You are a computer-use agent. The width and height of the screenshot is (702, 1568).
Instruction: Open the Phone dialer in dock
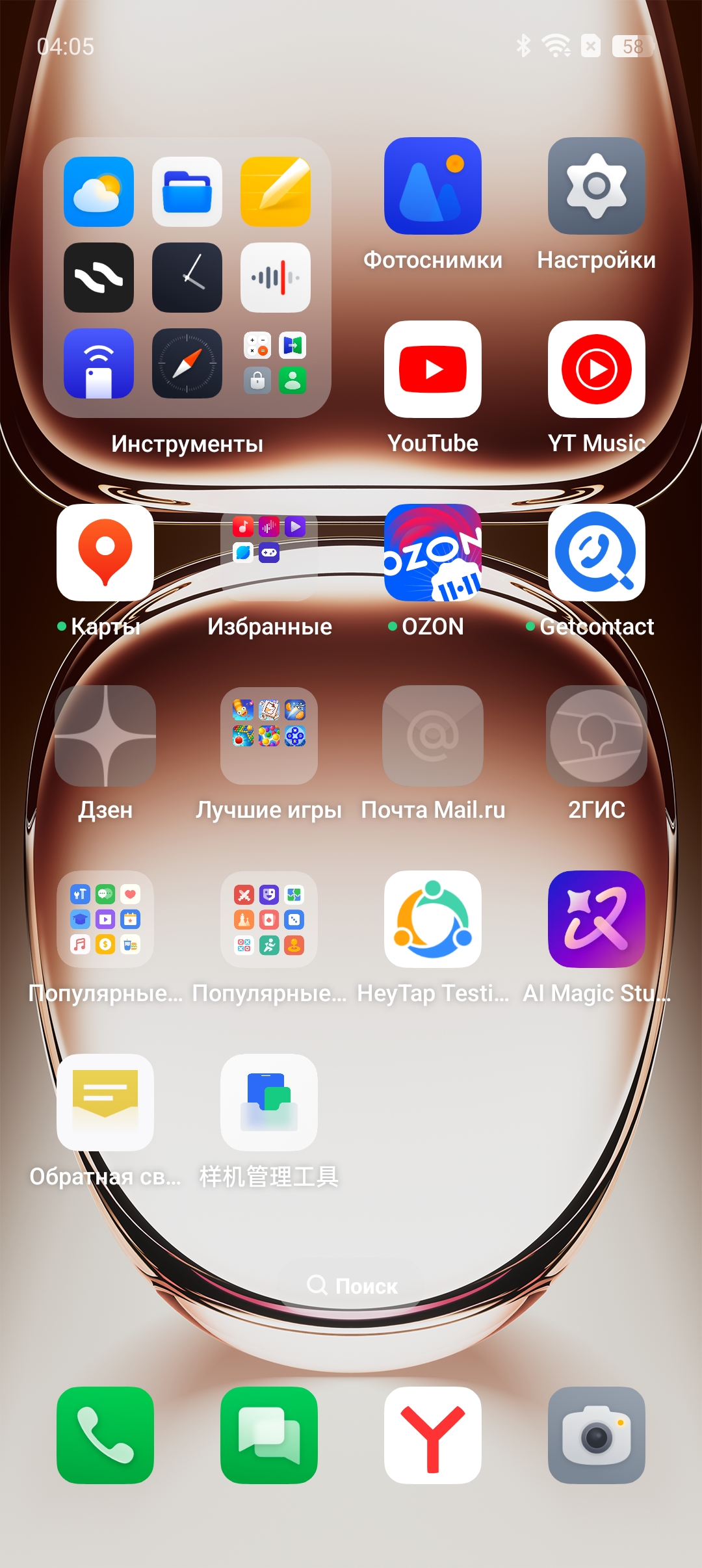105,1435
